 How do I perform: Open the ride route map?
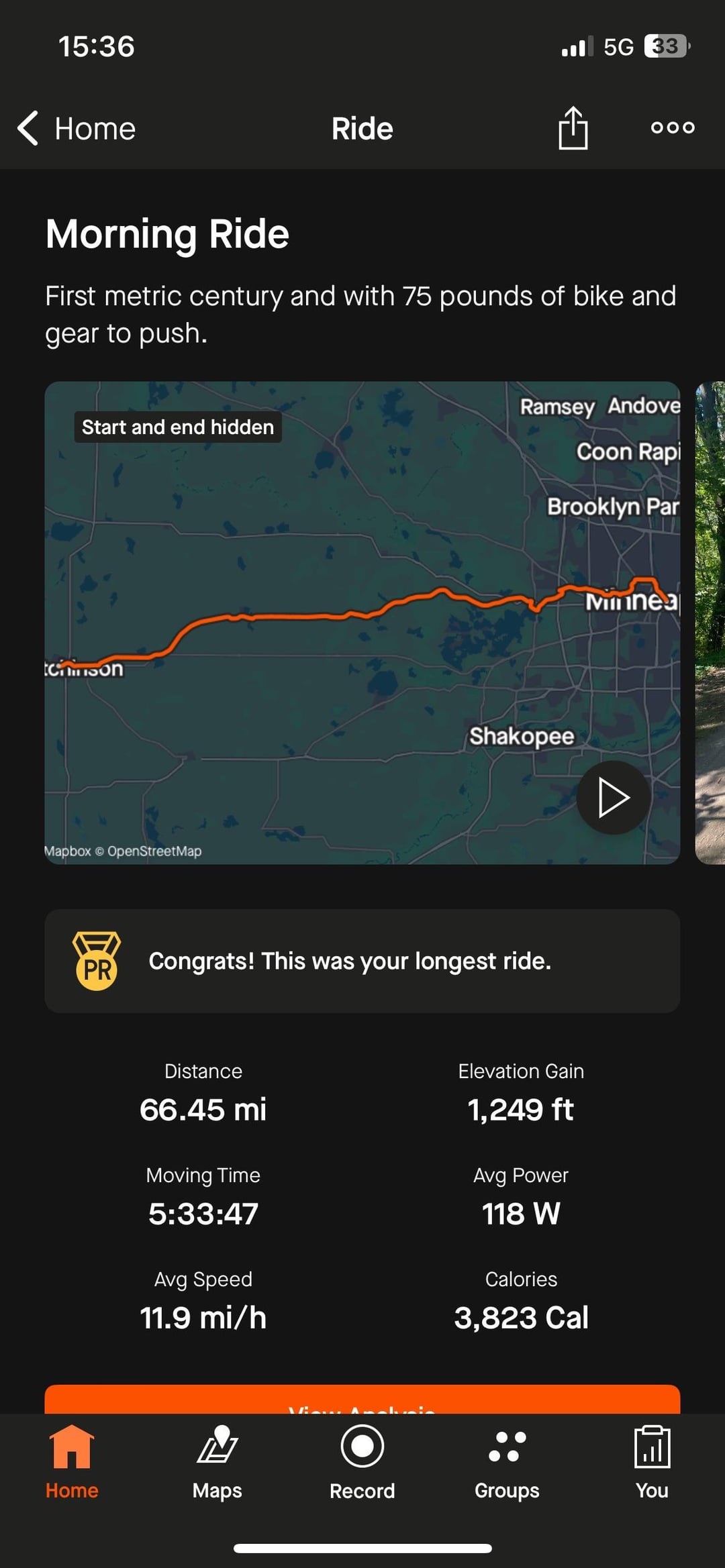click(x=362, y=623)
